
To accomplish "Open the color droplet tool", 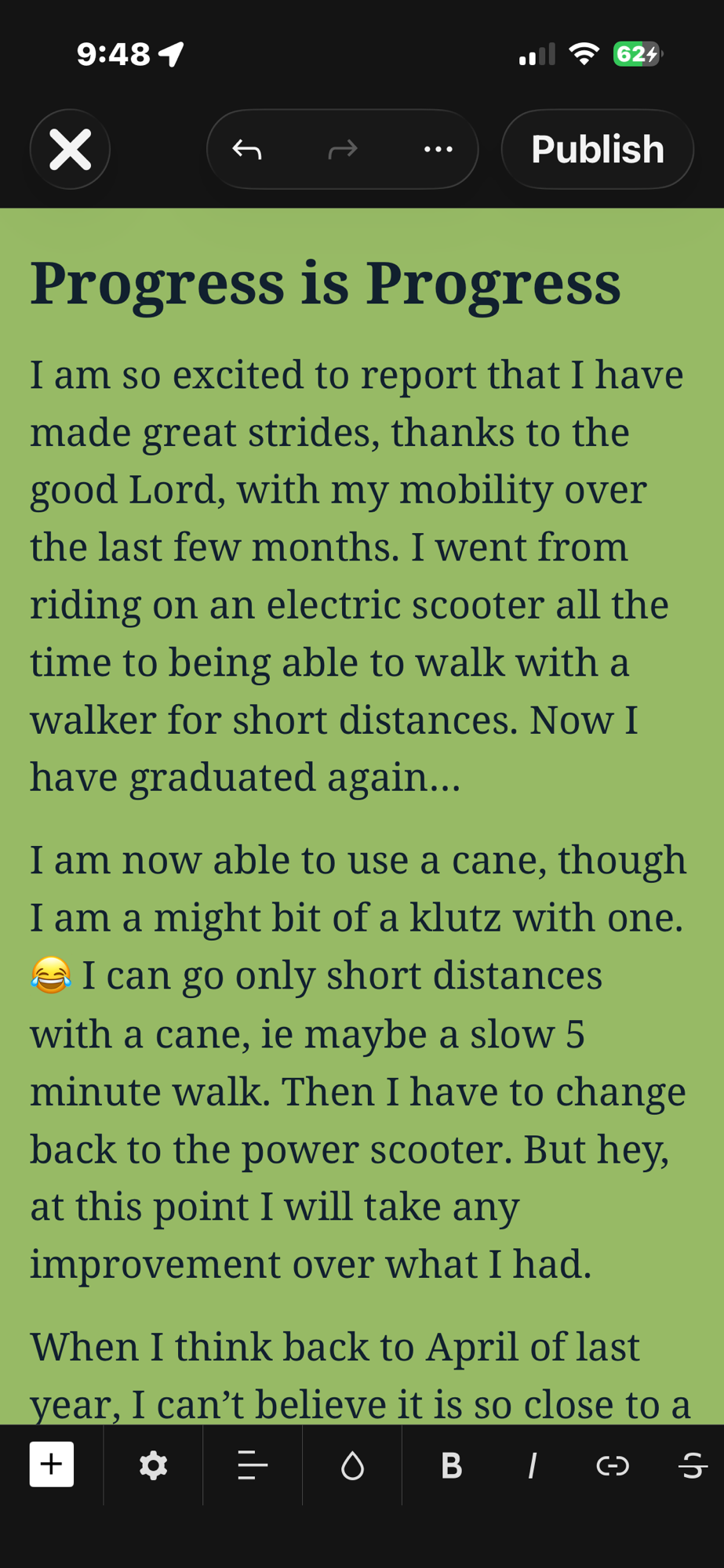I will coord(352,1465).
